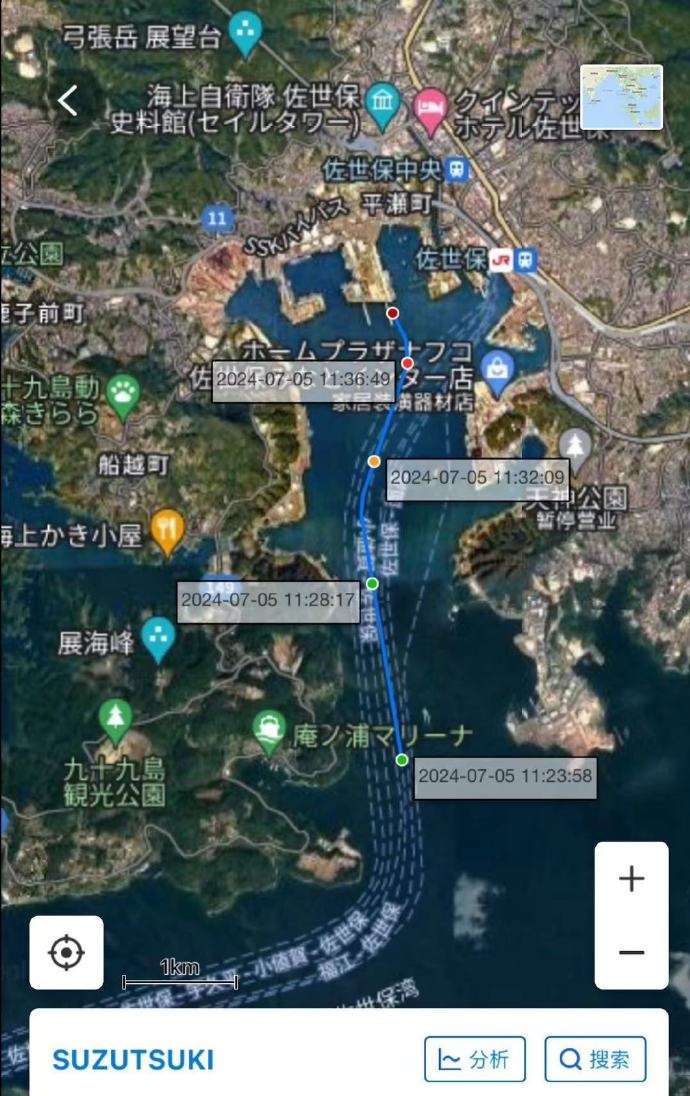Select track point at 11:28:17
Image resolution: width=690 pixels, height=1096 pixels.
click(x=372, y=583)
